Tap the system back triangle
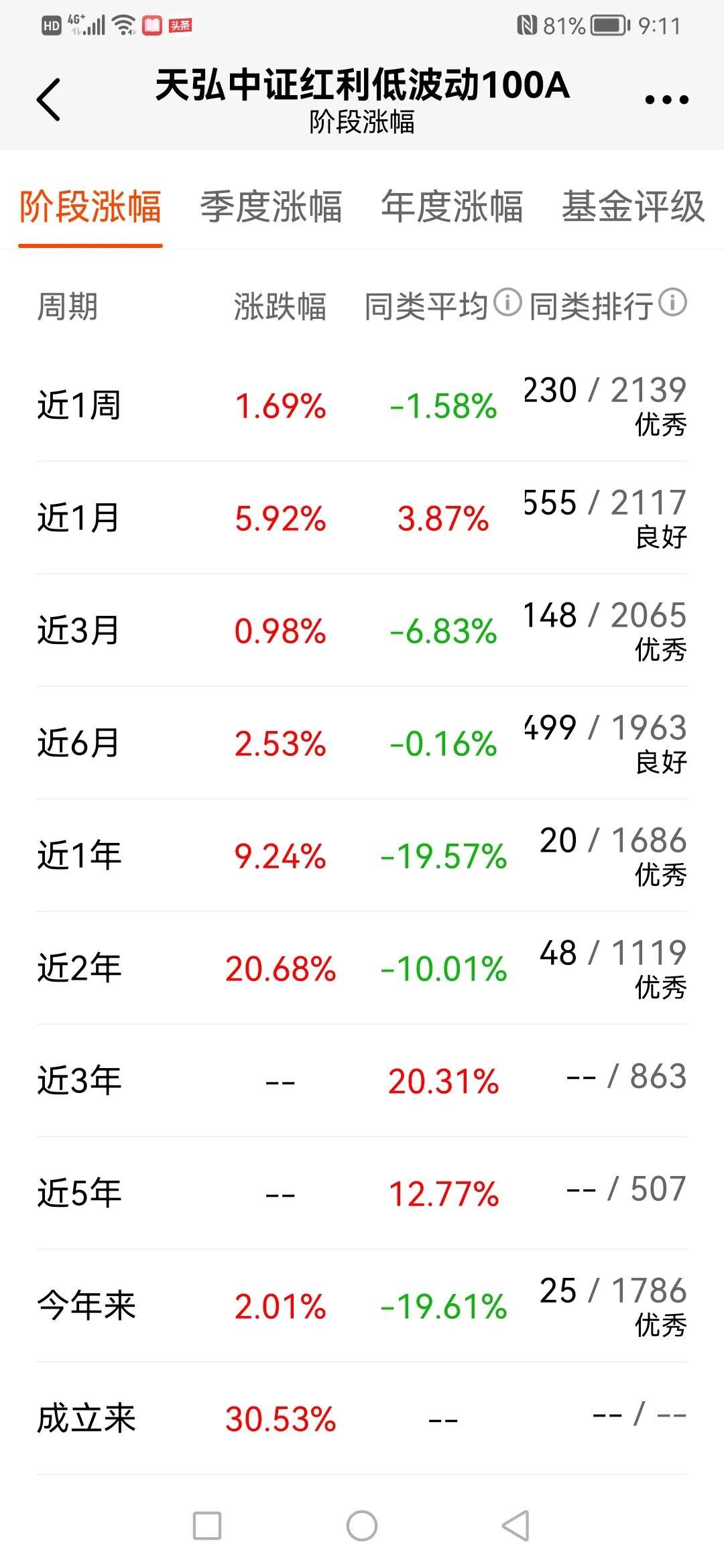724x1568 pixels. click(516, 1526)
